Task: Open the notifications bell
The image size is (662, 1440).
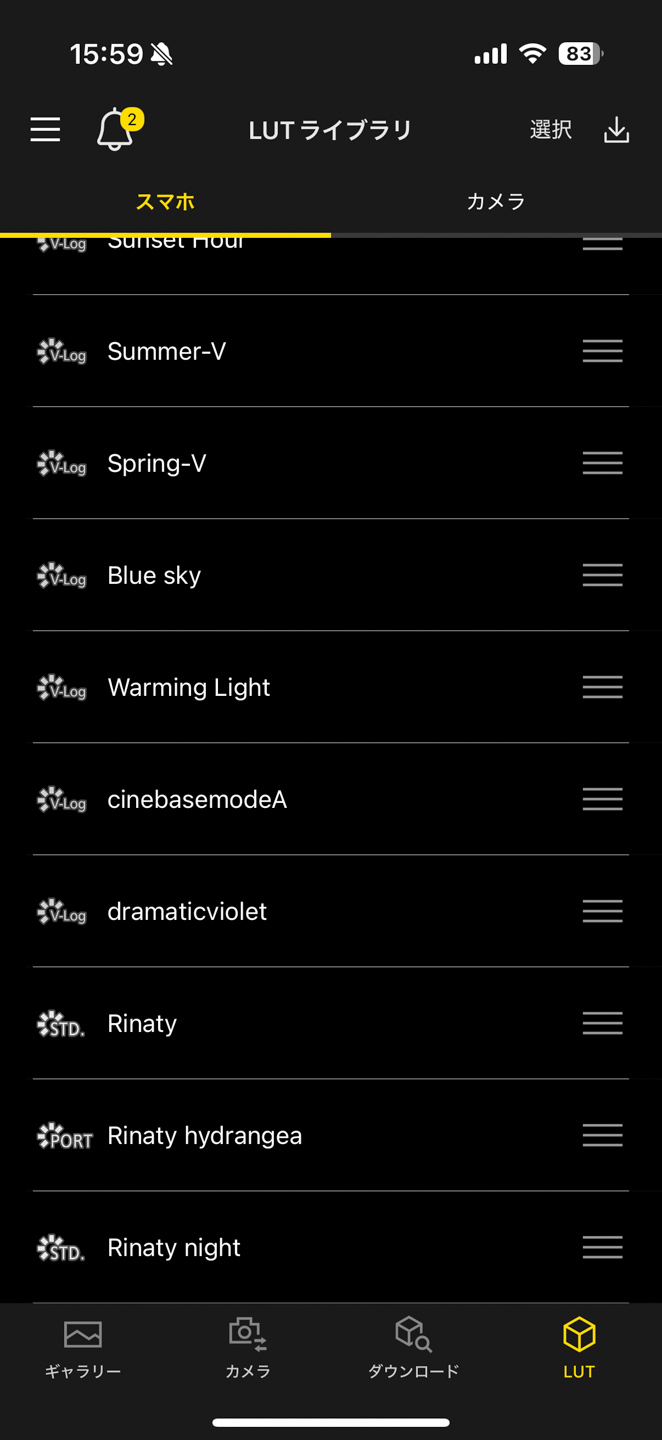Action: point(115,130)
